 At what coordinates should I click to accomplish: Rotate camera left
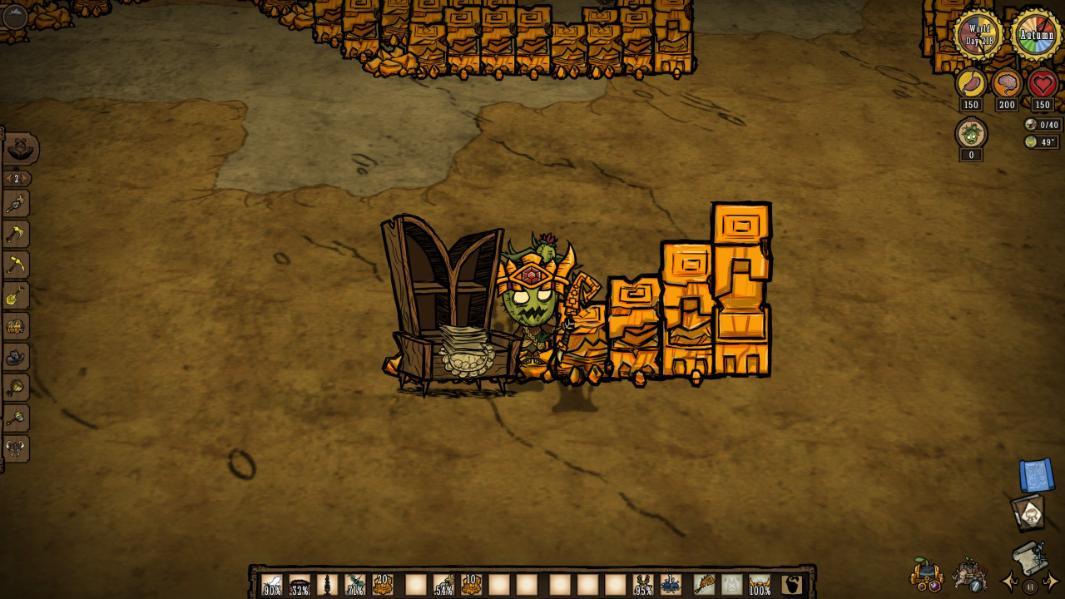pos(1010,582)
